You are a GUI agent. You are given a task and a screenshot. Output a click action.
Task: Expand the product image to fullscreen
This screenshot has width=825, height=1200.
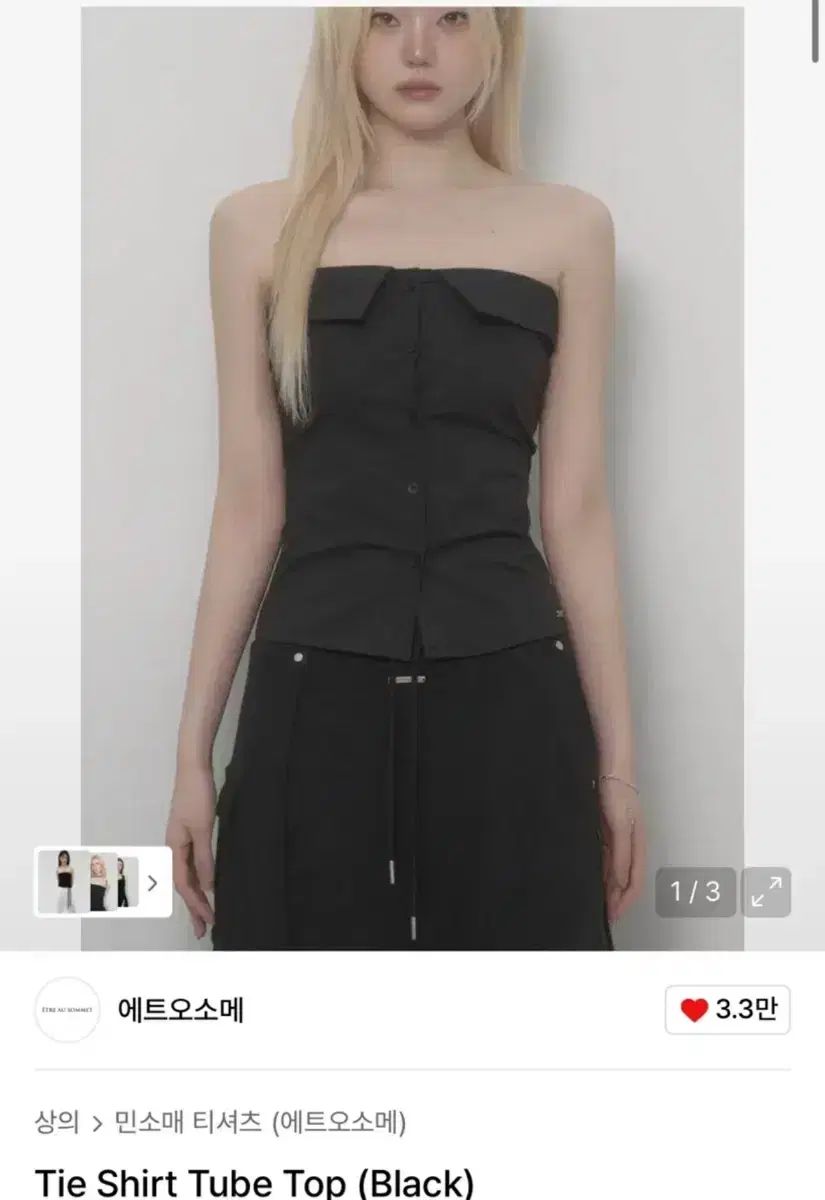(x=766, y=891)
